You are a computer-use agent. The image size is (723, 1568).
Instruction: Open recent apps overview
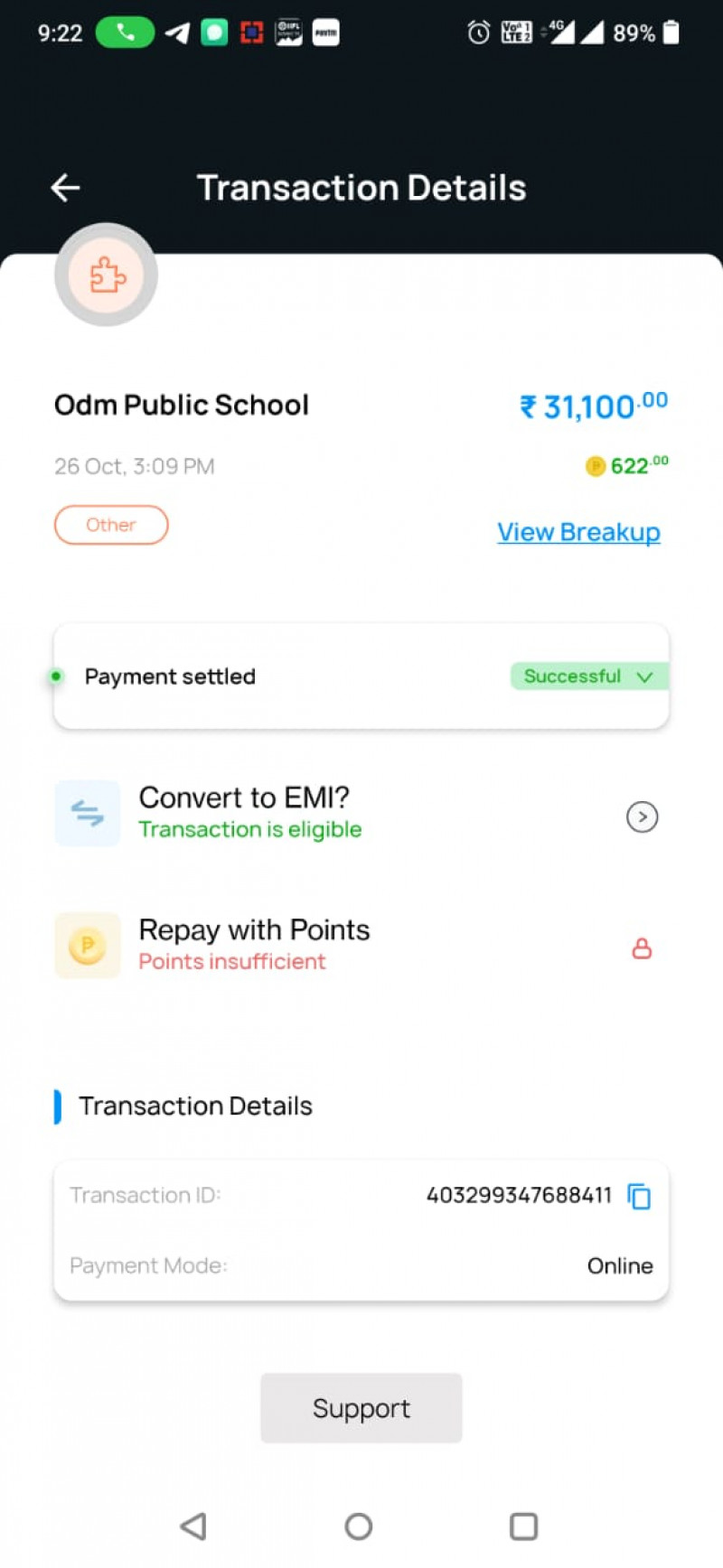click(523, 1526)
